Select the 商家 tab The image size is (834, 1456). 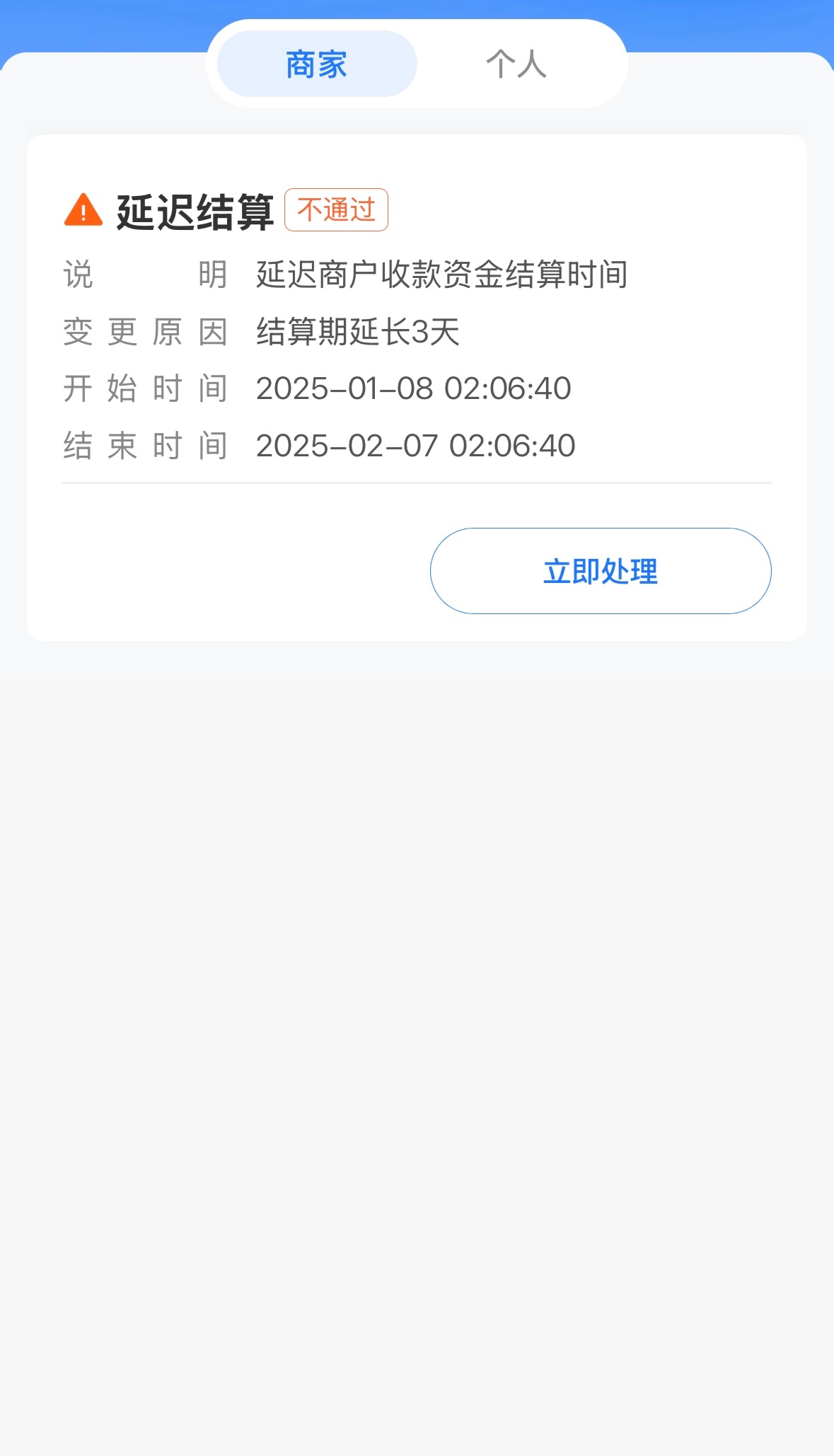[x=317, y=64]
